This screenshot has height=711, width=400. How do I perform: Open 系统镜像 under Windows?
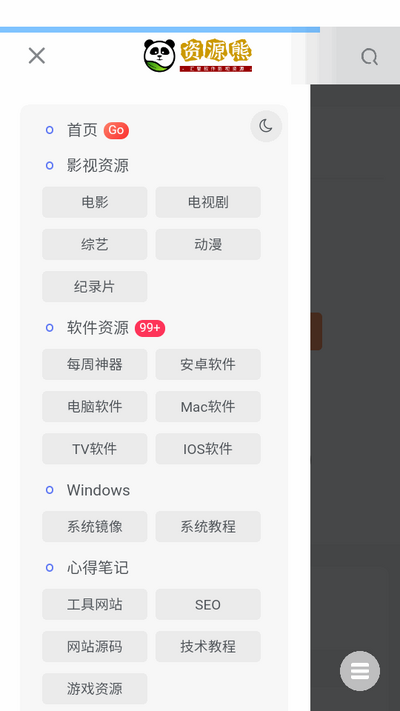95,526
